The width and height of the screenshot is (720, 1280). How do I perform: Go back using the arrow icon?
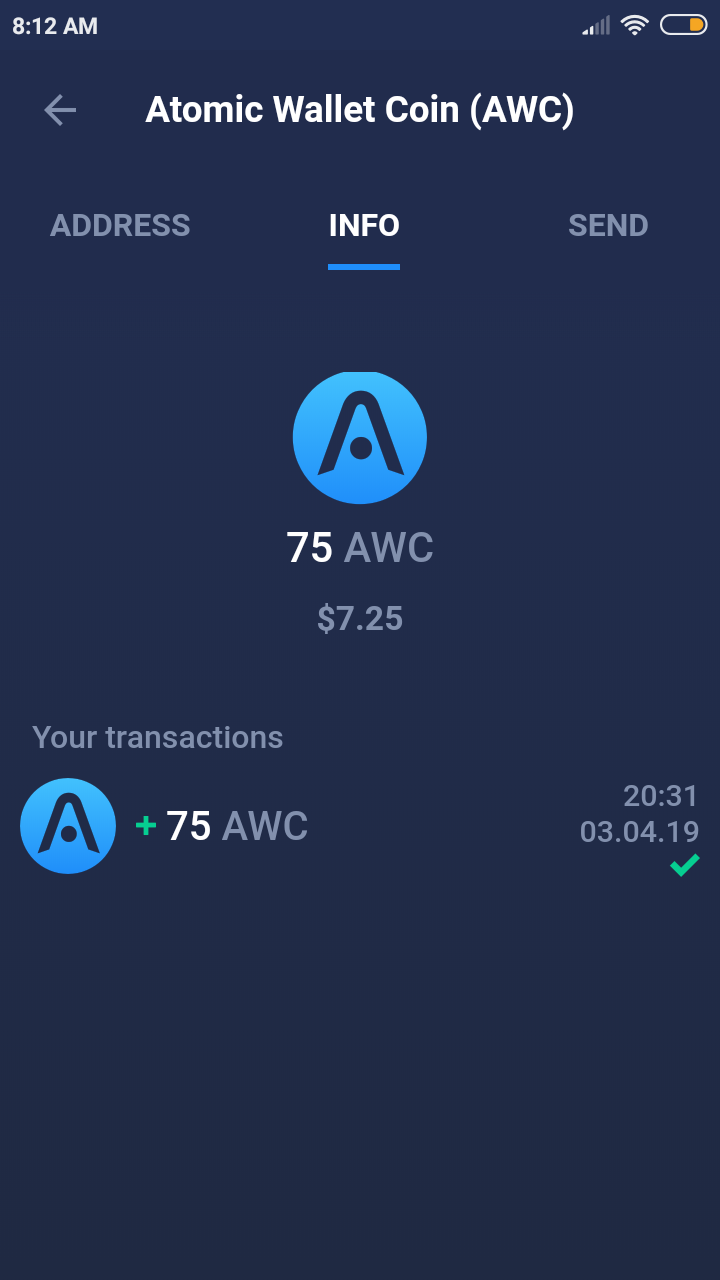60,110
